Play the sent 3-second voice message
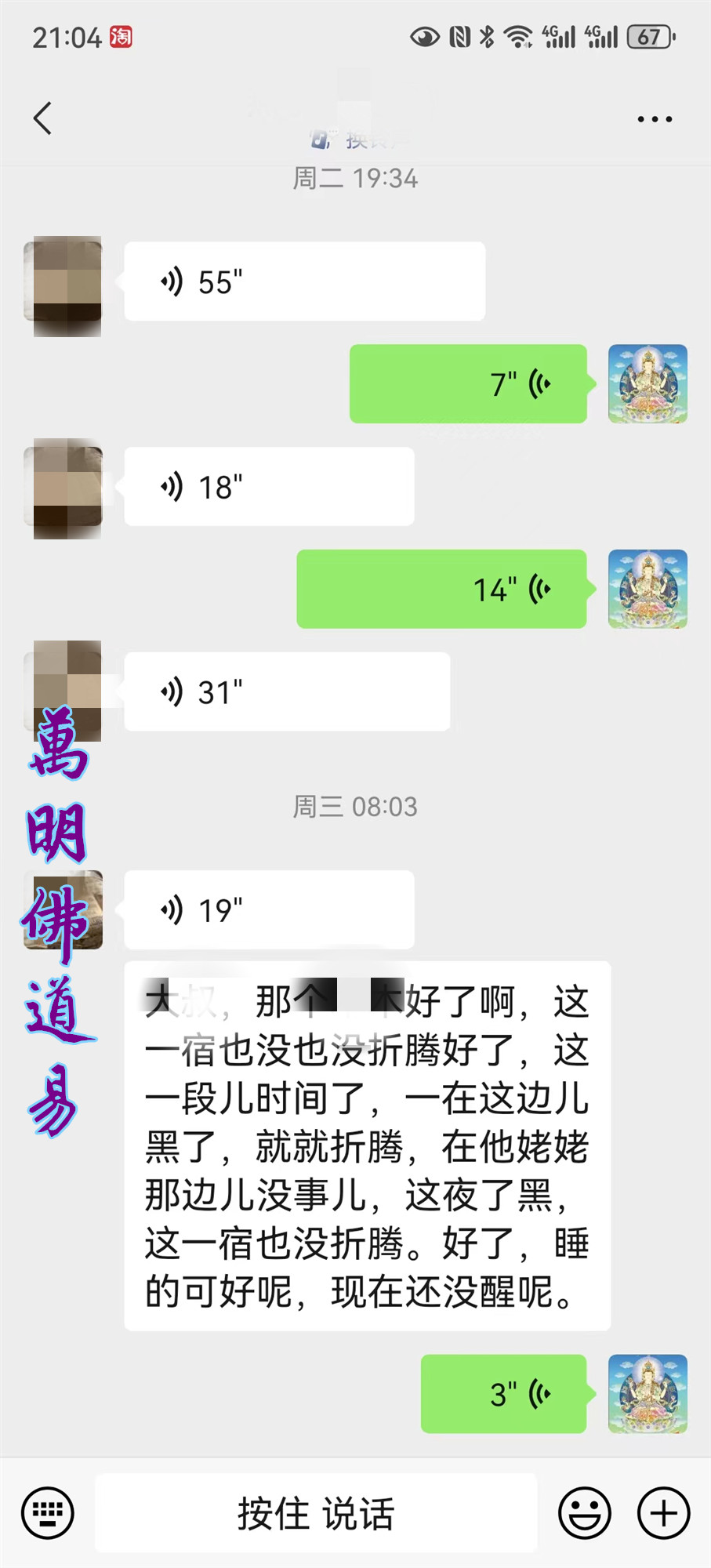The height and width of the screenshot is (1568, 711). pyautogui.click(x=503, y=1394)
